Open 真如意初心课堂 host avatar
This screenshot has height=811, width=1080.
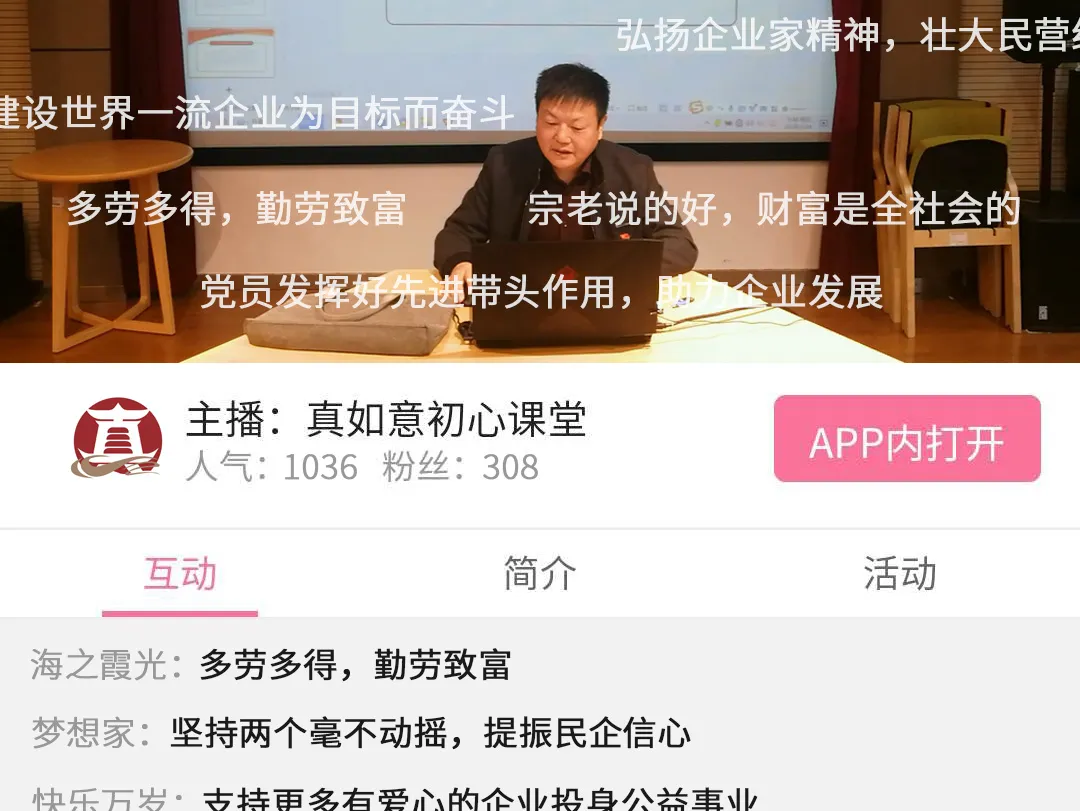118,438
